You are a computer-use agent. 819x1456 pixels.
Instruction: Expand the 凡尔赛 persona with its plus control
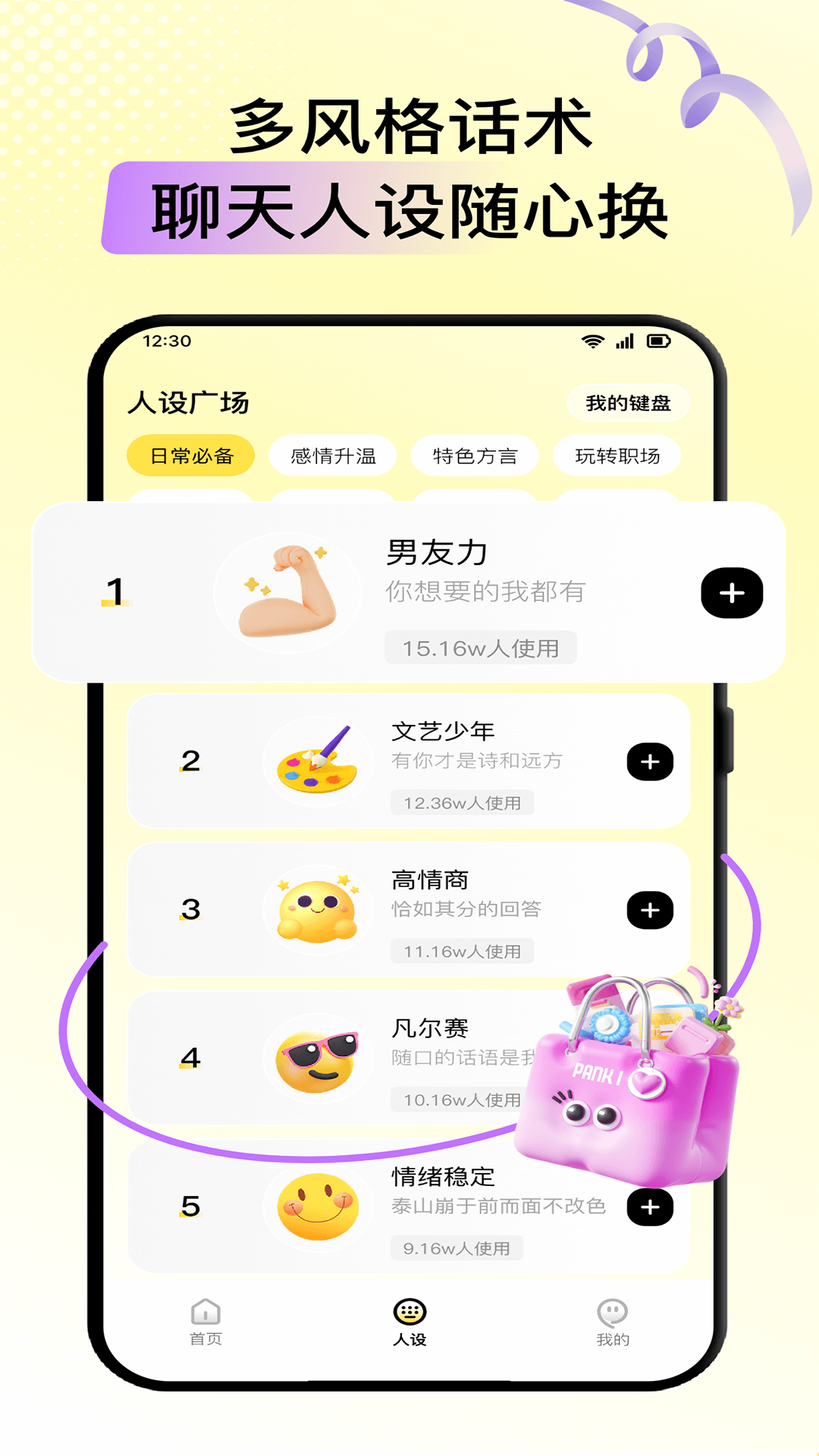[650, 1062]
